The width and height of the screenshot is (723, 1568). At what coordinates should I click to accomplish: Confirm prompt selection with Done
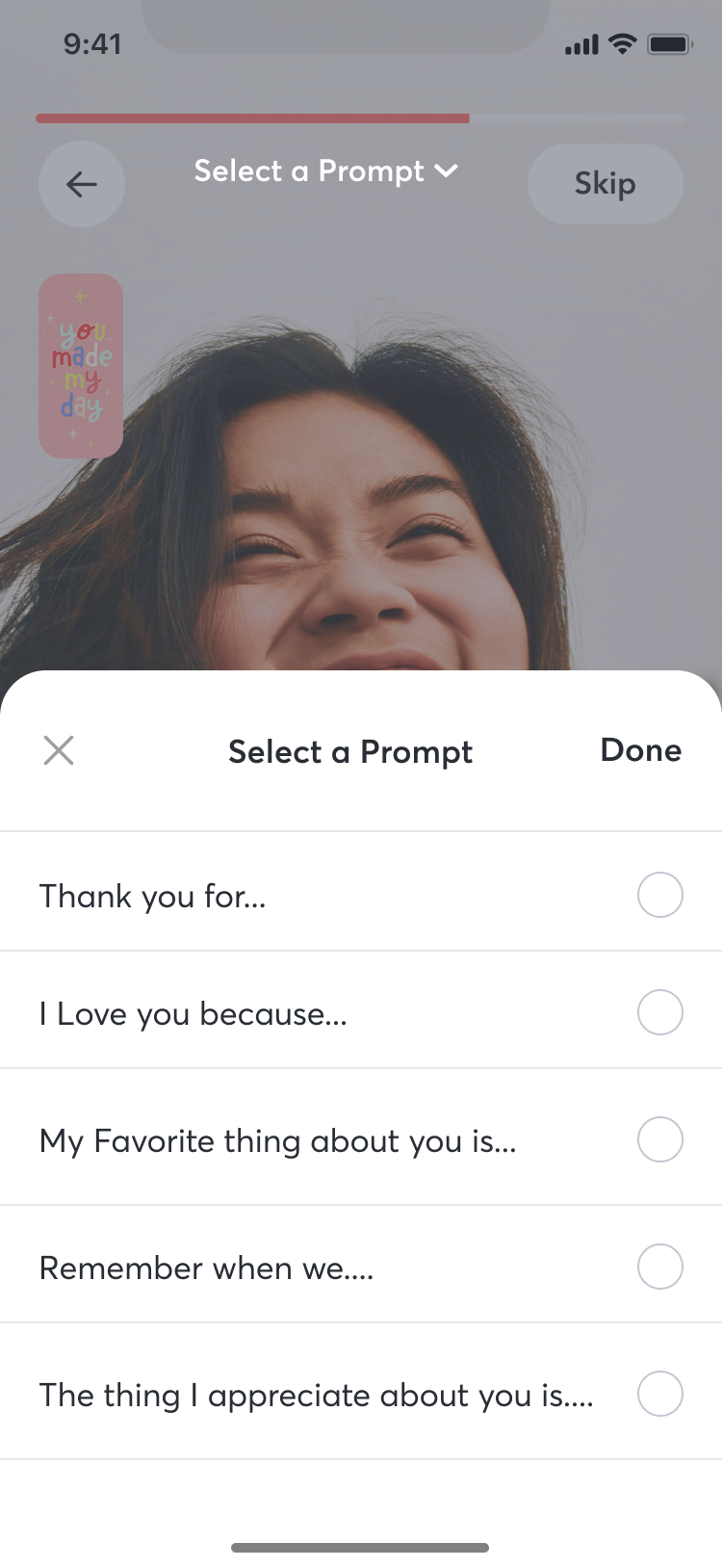click(x=640, y=750)
